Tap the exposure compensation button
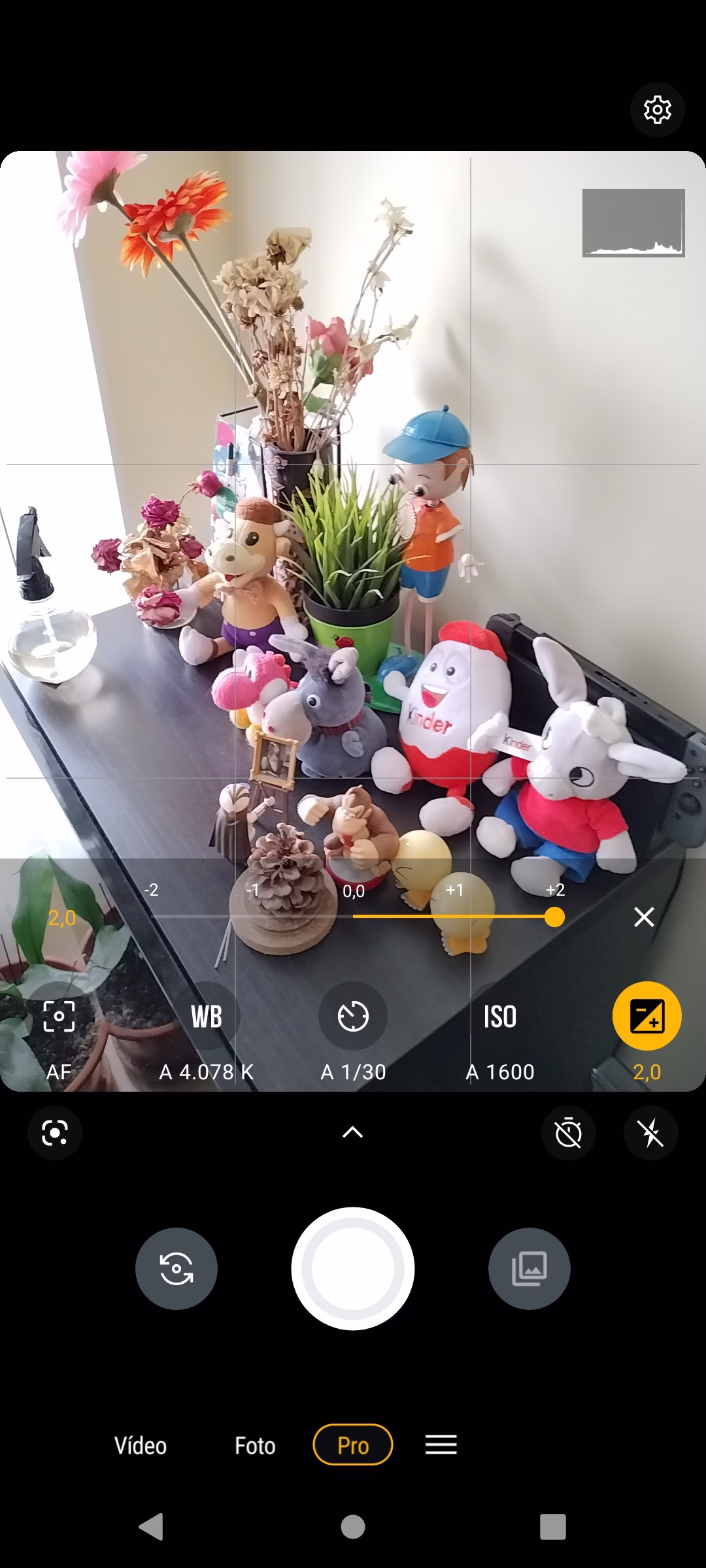Screen dimensions: 706x1568 (647, 1016)
